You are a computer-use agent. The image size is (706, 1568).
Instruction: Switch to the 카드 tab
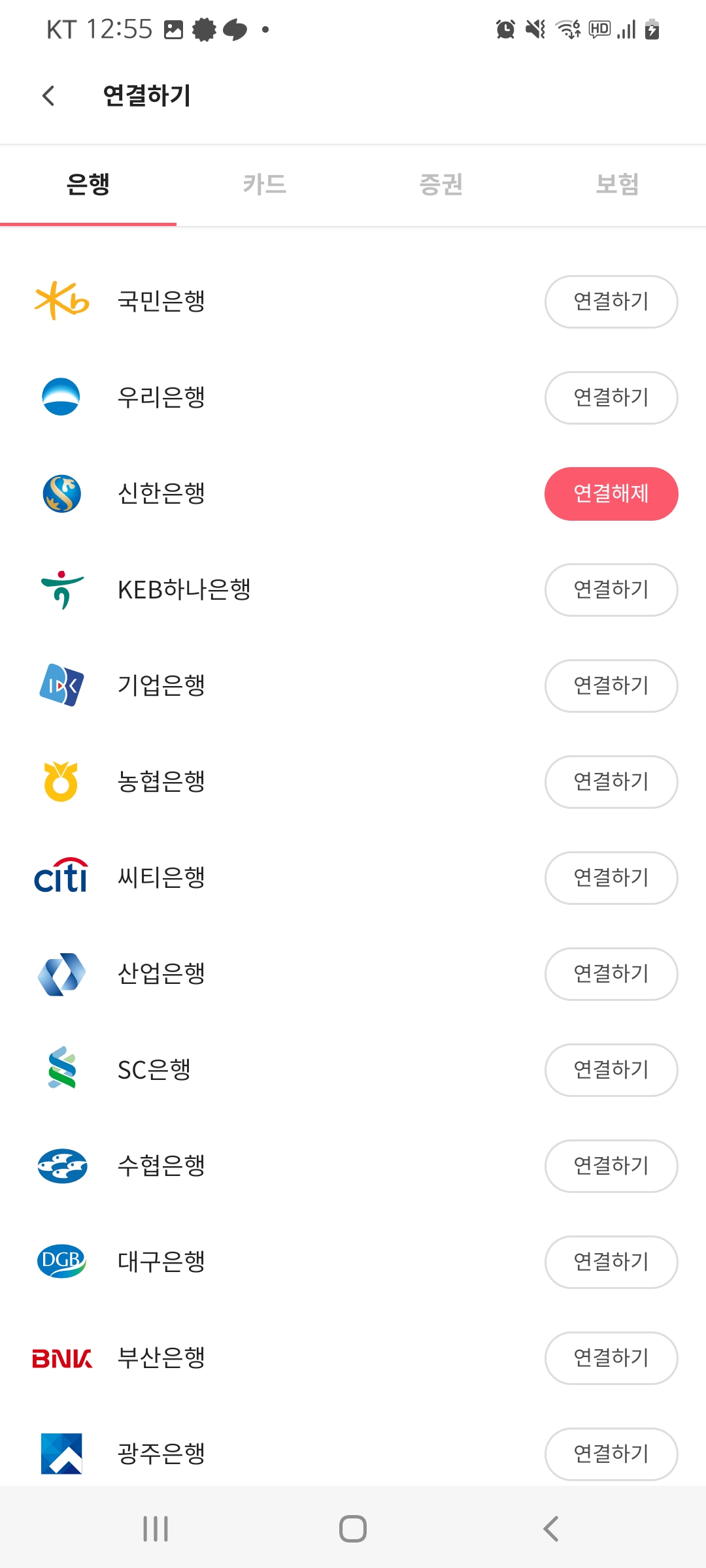265,184
